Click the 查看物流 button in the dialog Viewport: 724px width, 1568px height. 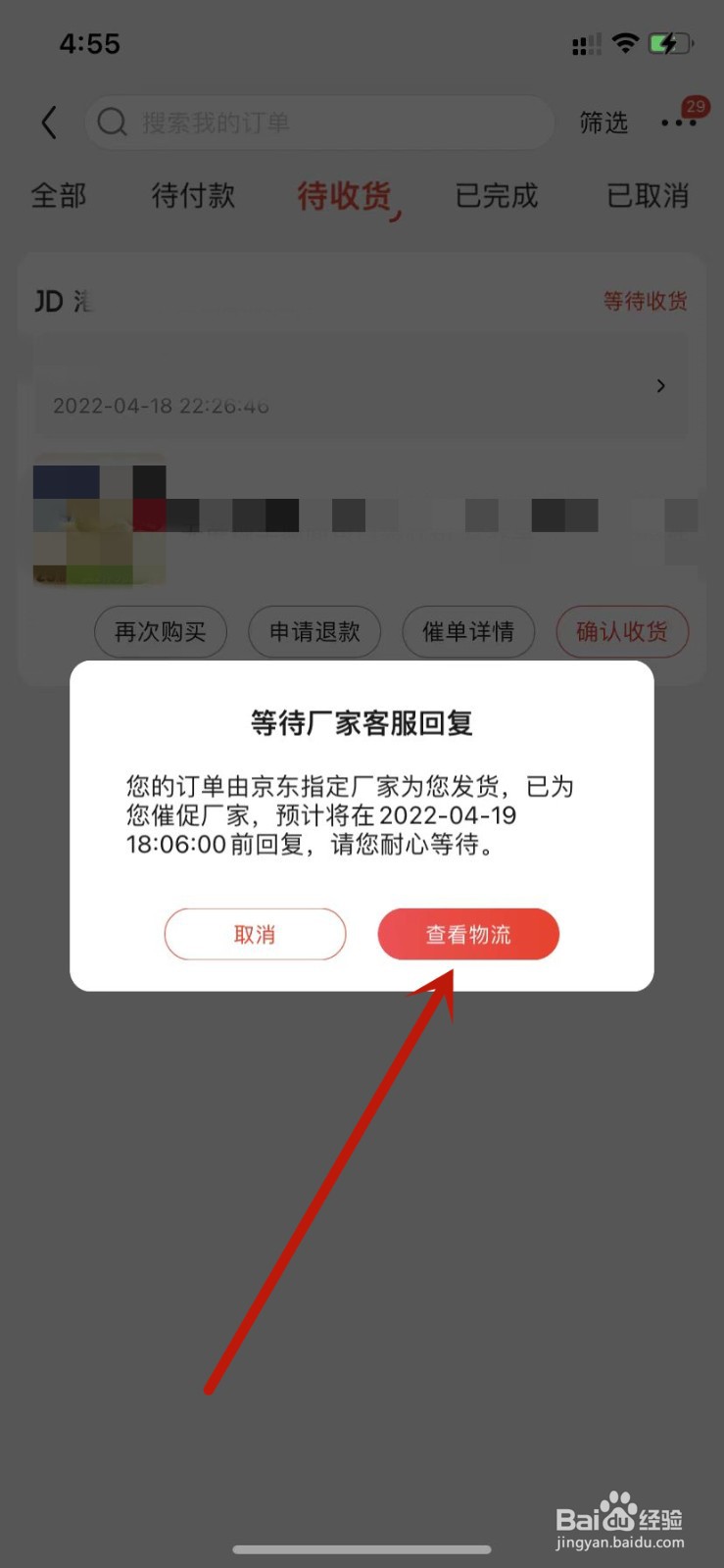(x=468, y=934)
